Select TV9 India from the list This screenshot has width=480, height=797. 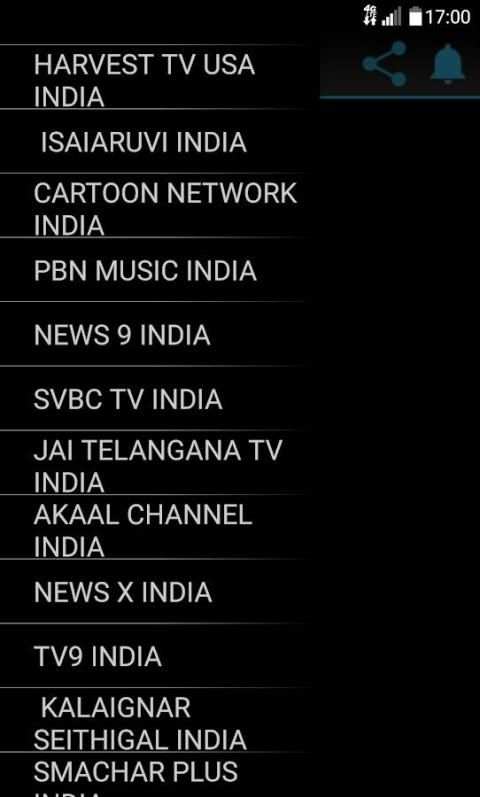pyautogui.click(x=153, y=655)
